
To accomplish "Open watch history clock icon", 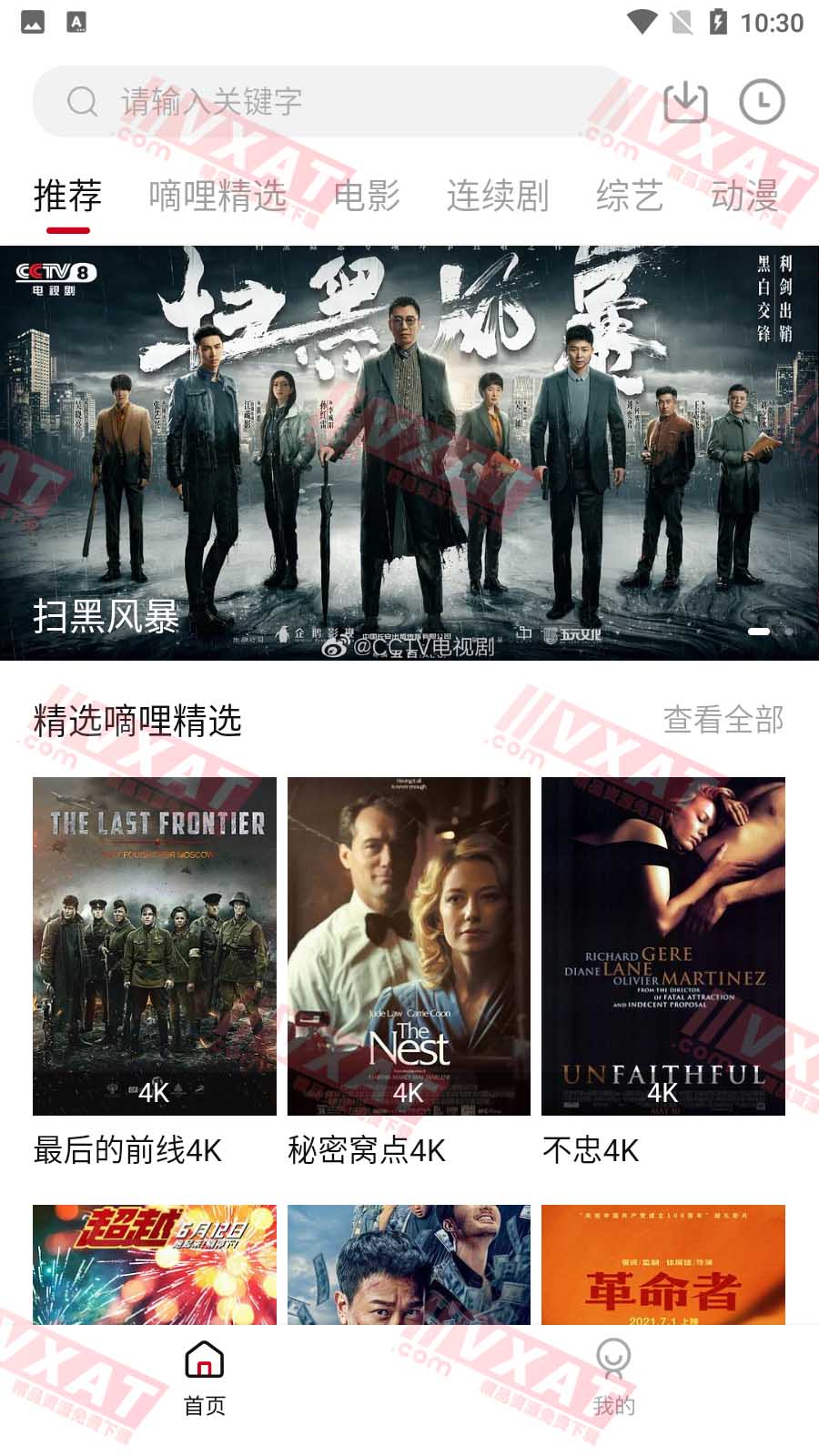I will pos(762,101).
